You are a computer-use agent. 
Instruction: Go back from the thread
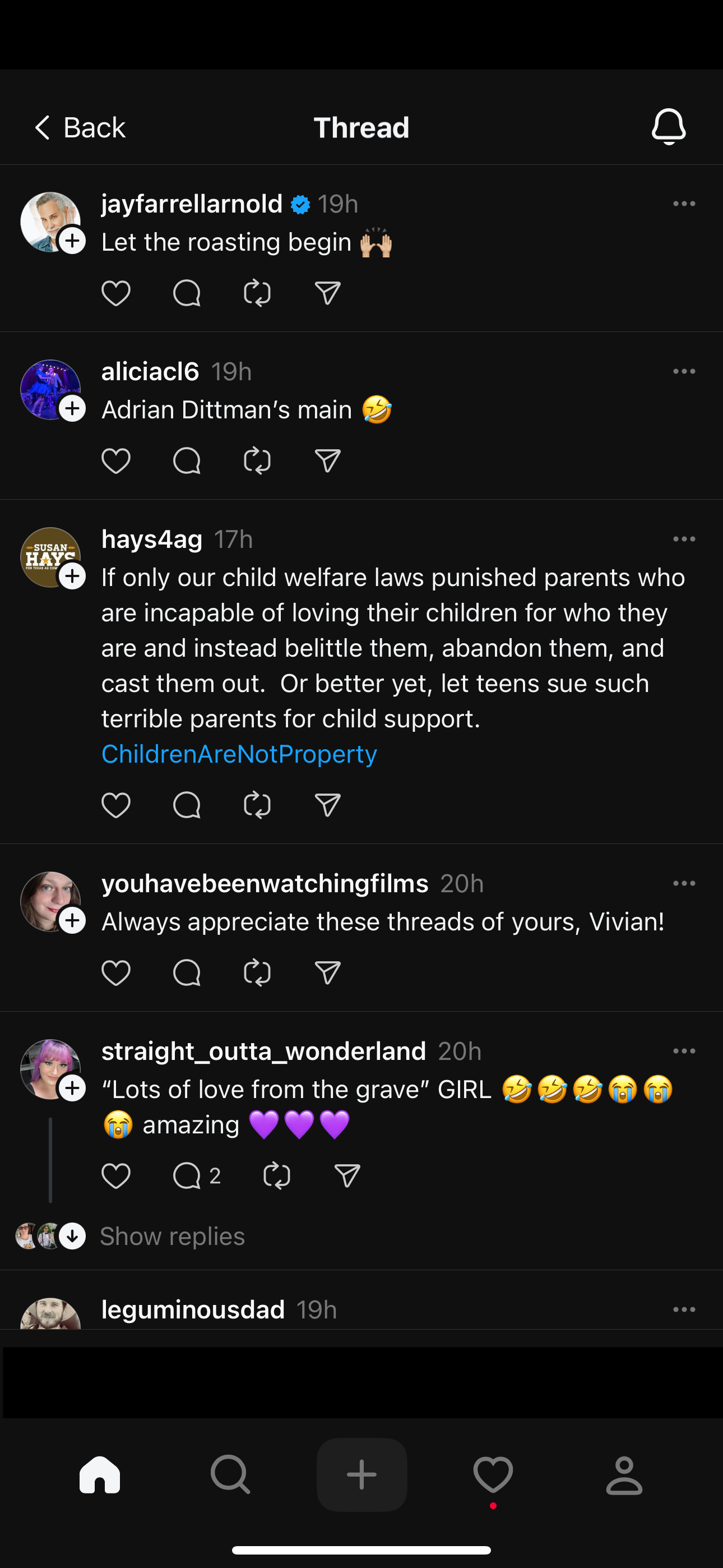[79, 128]
